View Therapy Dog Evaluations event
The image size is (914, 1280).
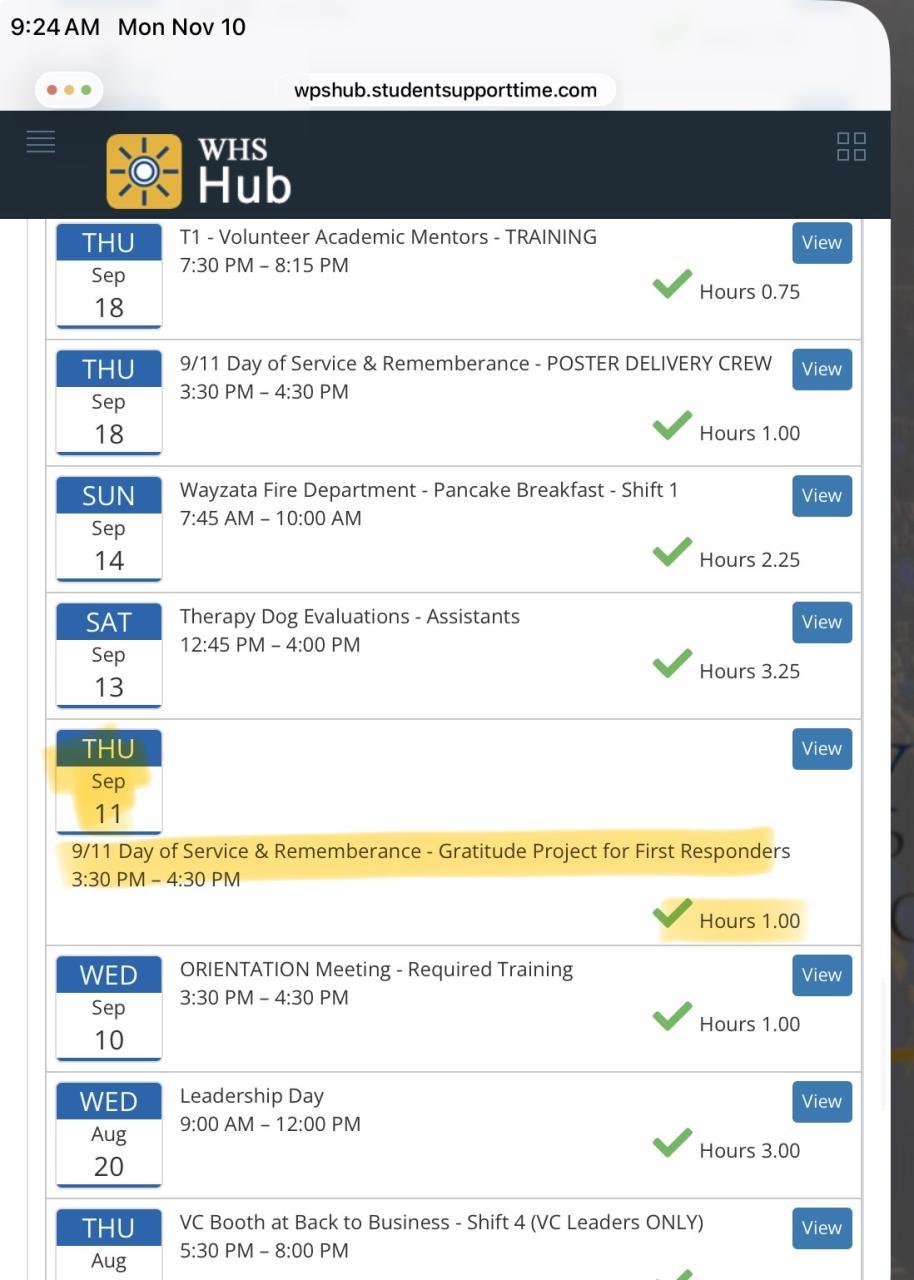coord(821,622)
